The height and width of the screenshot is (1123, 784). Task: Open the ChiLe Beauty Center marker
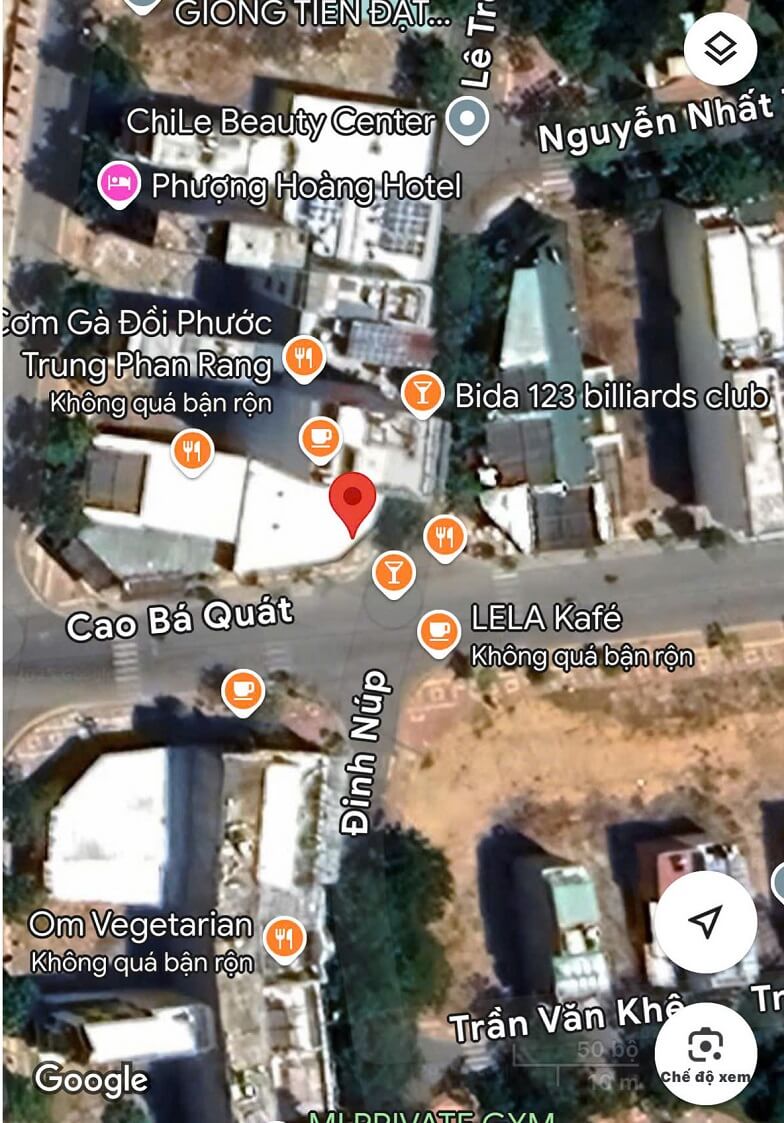pyautogui.click(x=468, y=120)
